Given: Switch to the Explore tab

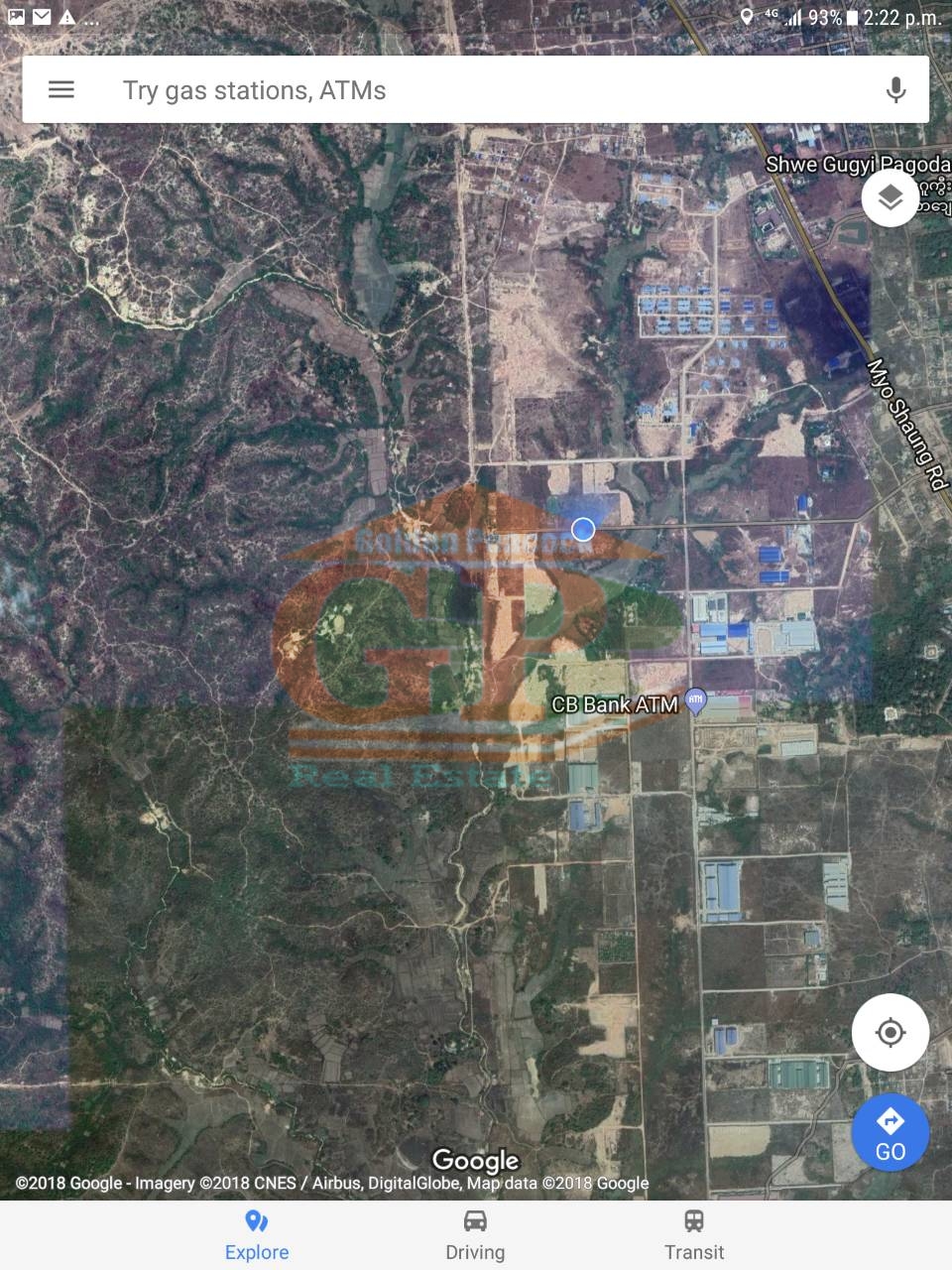Looking at the screenshot, I should 257,1235.
